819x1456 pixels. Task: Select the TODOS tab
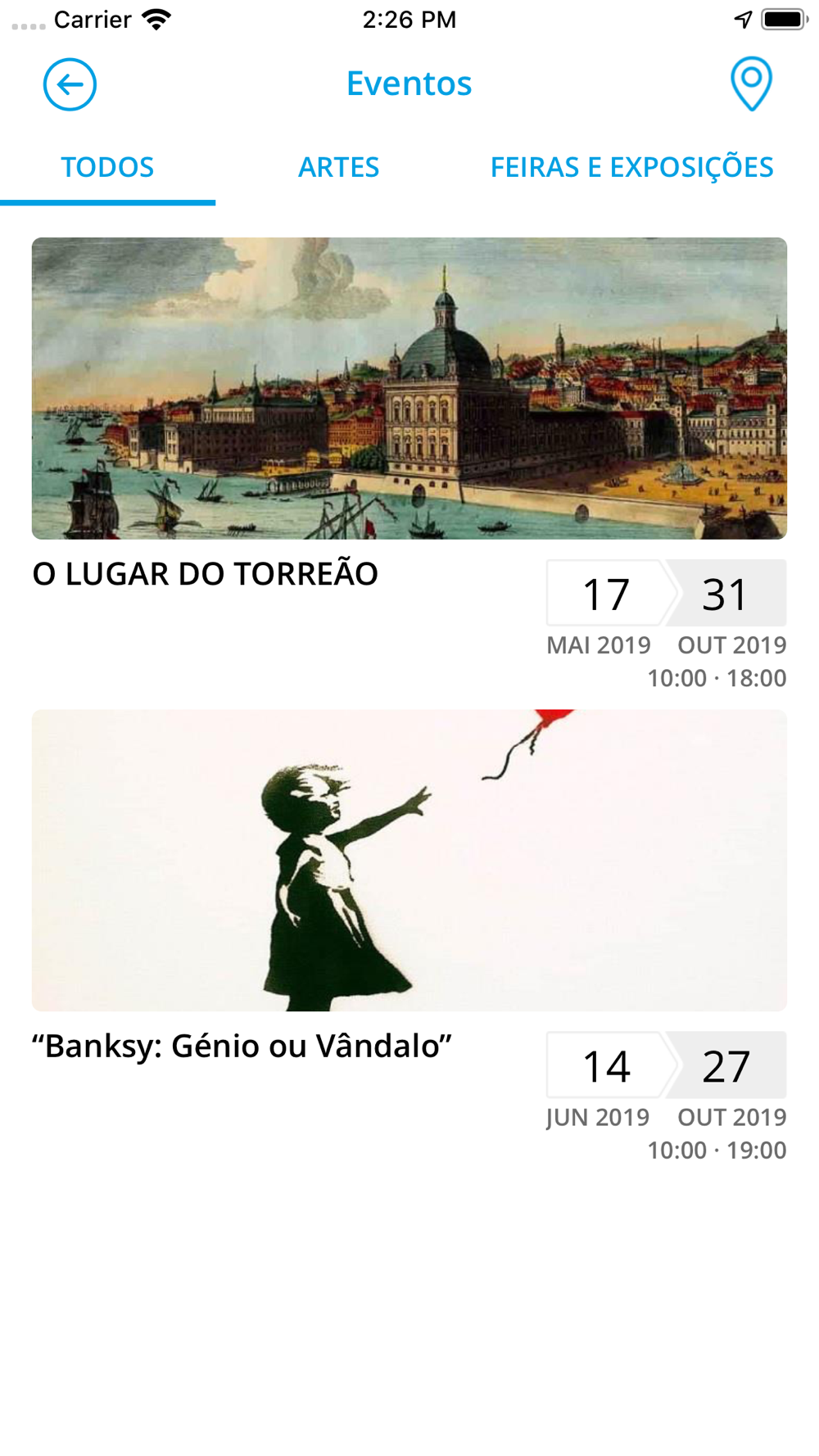click(107, 167)
